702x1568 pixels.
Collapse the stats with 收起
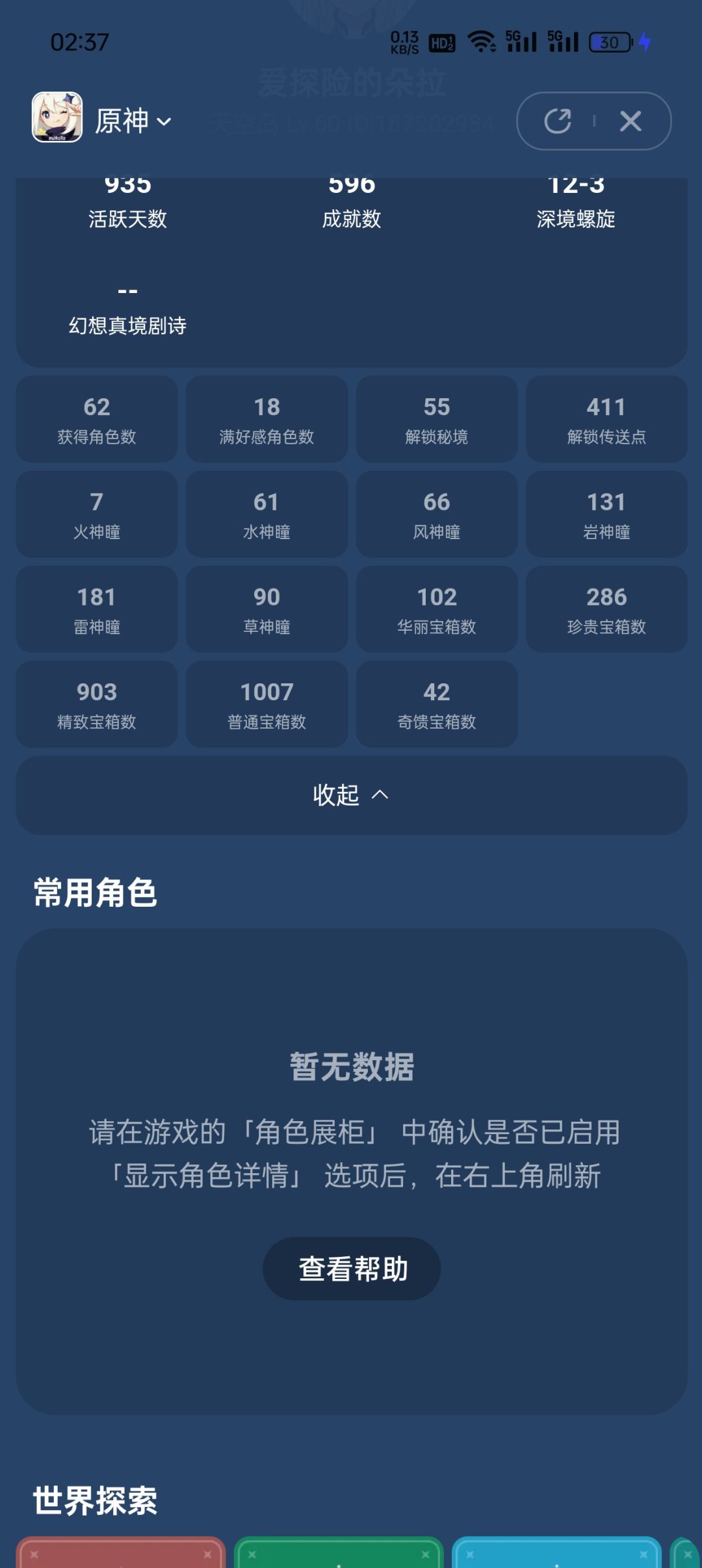tap(351, 795)
